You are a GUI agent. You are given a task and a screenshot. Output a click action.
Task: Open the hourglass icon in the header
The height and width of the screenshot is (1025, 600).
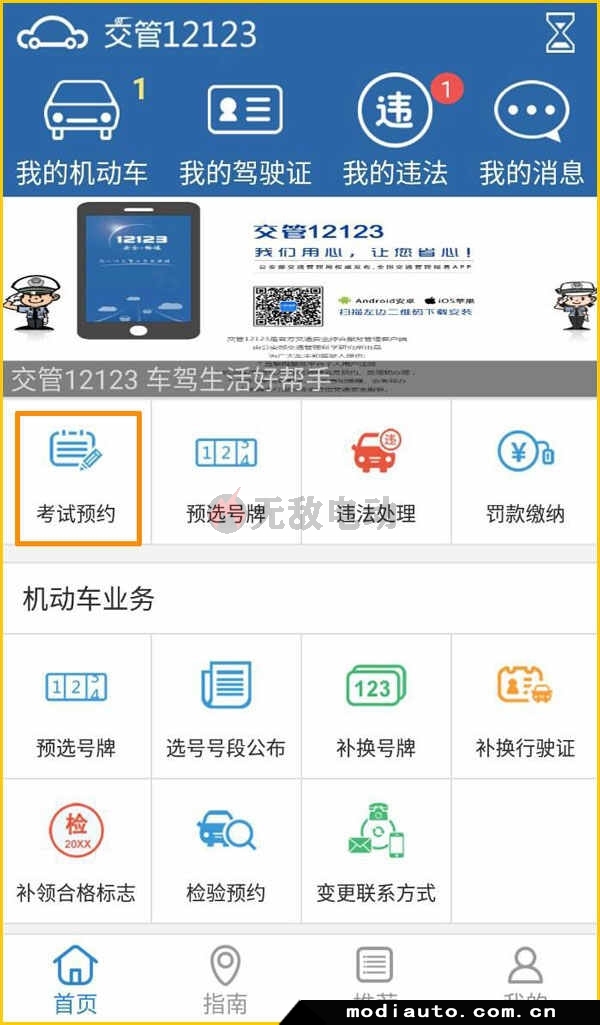(x=561, y=33)
